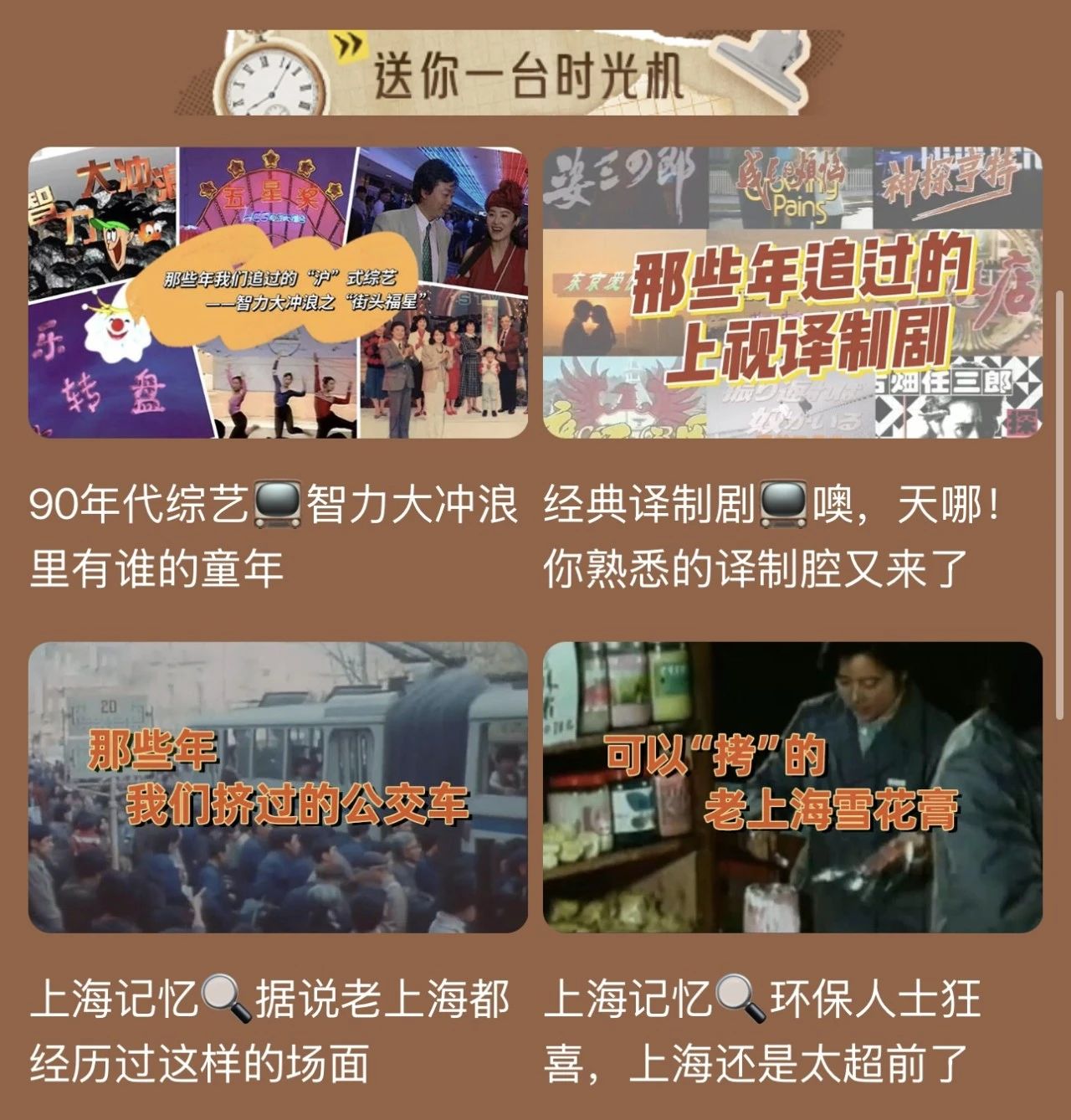Open the 老上海雪花膏 Shanghai memory card

tap(792, 787)
